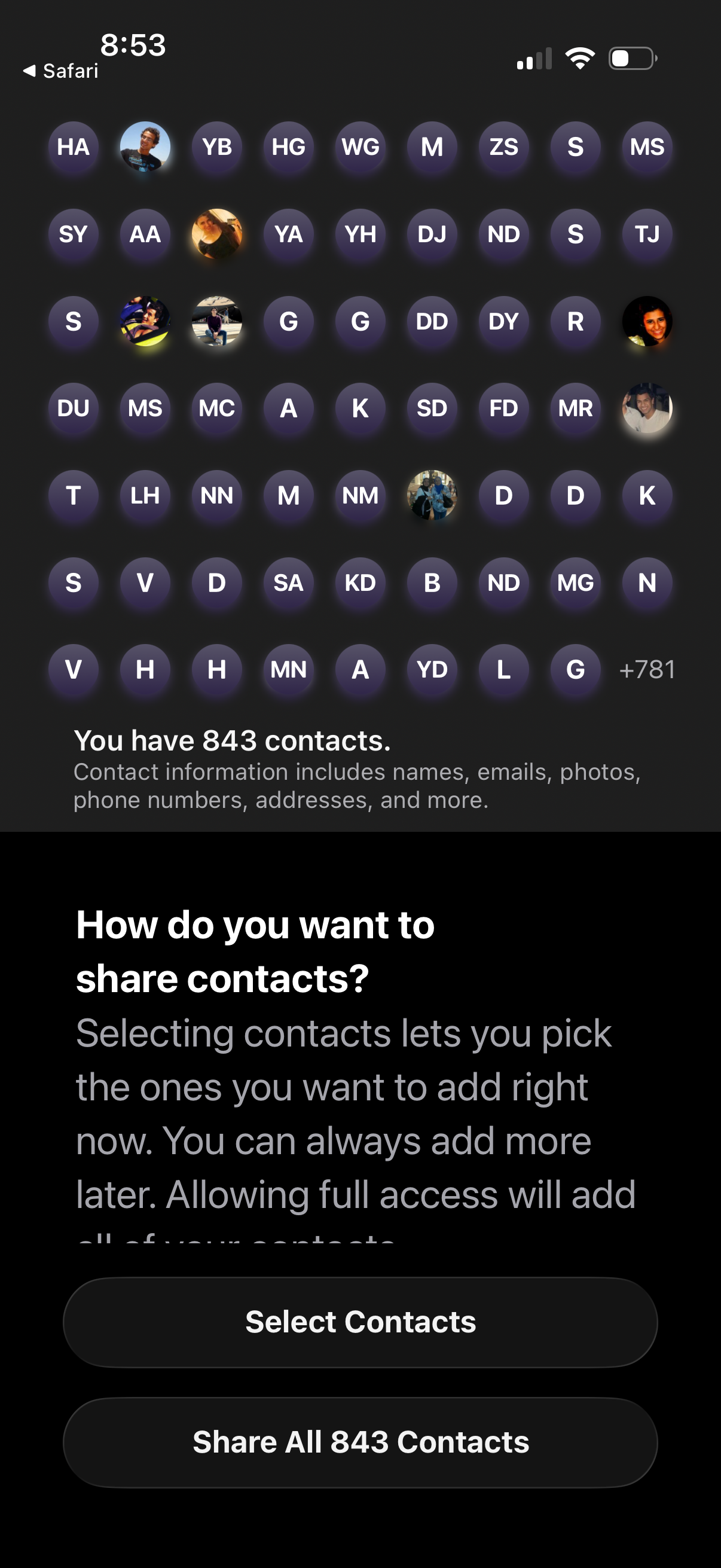Open the SD contact bubble

432,409
